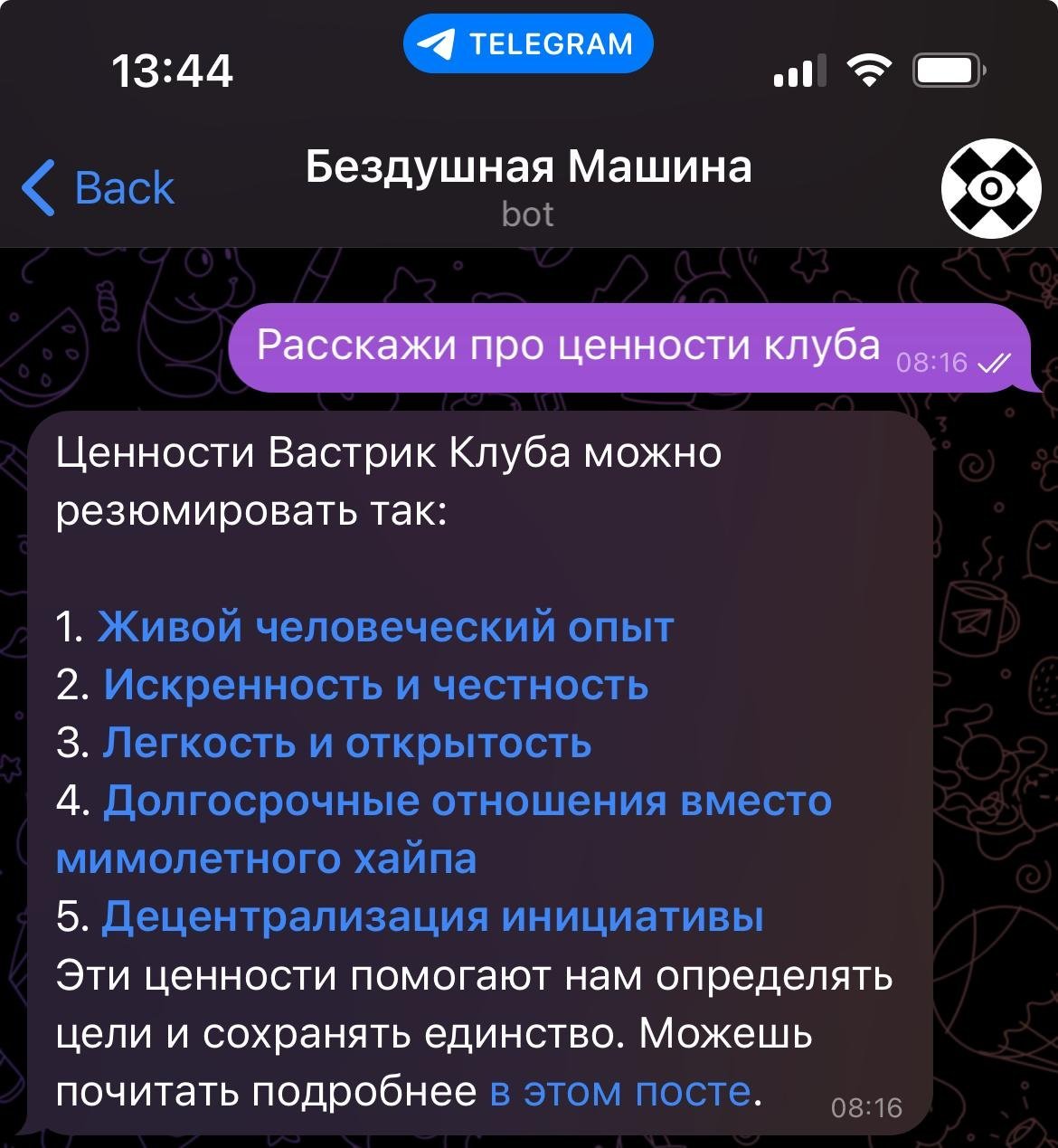Open the Децентрализация инициативы link
Screen dimensions: 1058x1148
coord(432,916)
